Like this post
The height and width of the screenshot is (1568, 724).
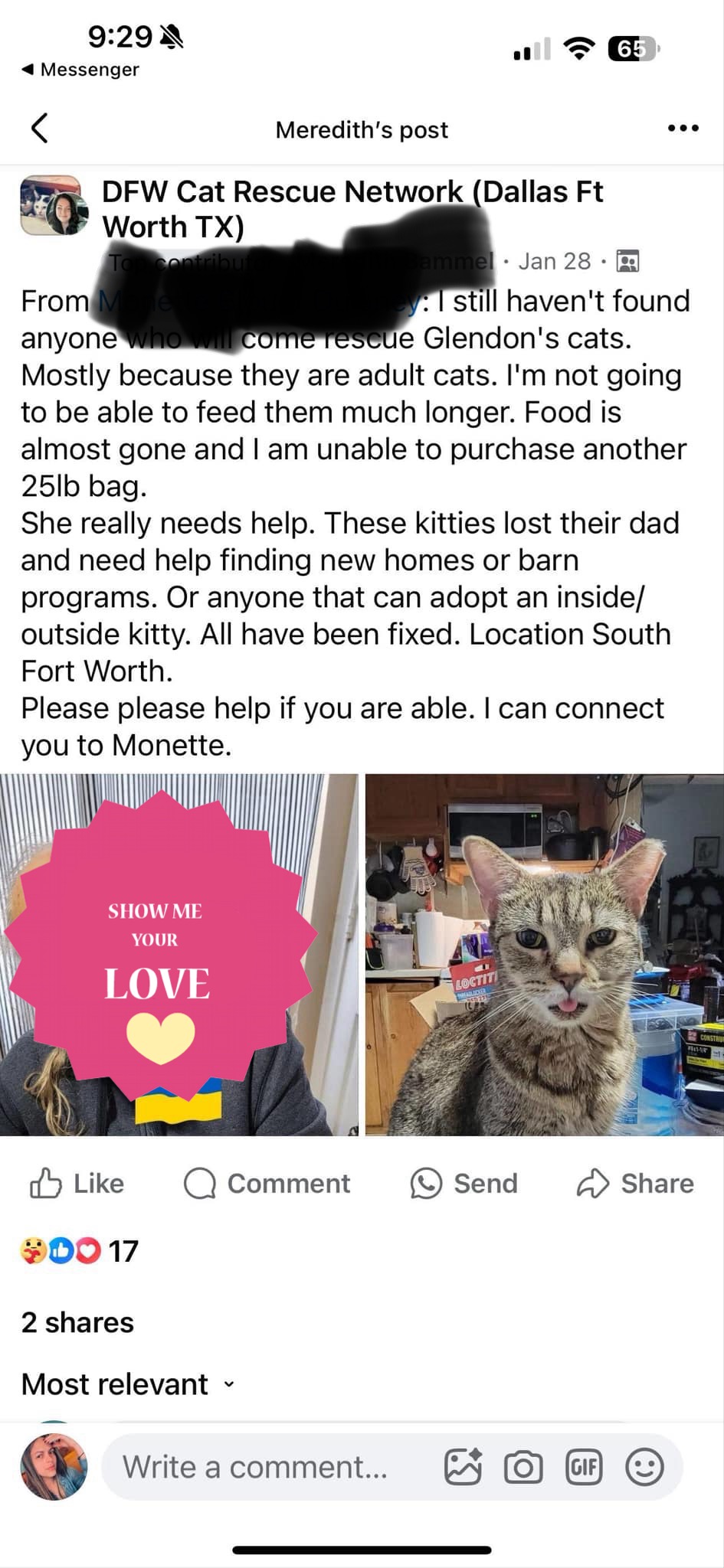click(x=77, y=1183)
